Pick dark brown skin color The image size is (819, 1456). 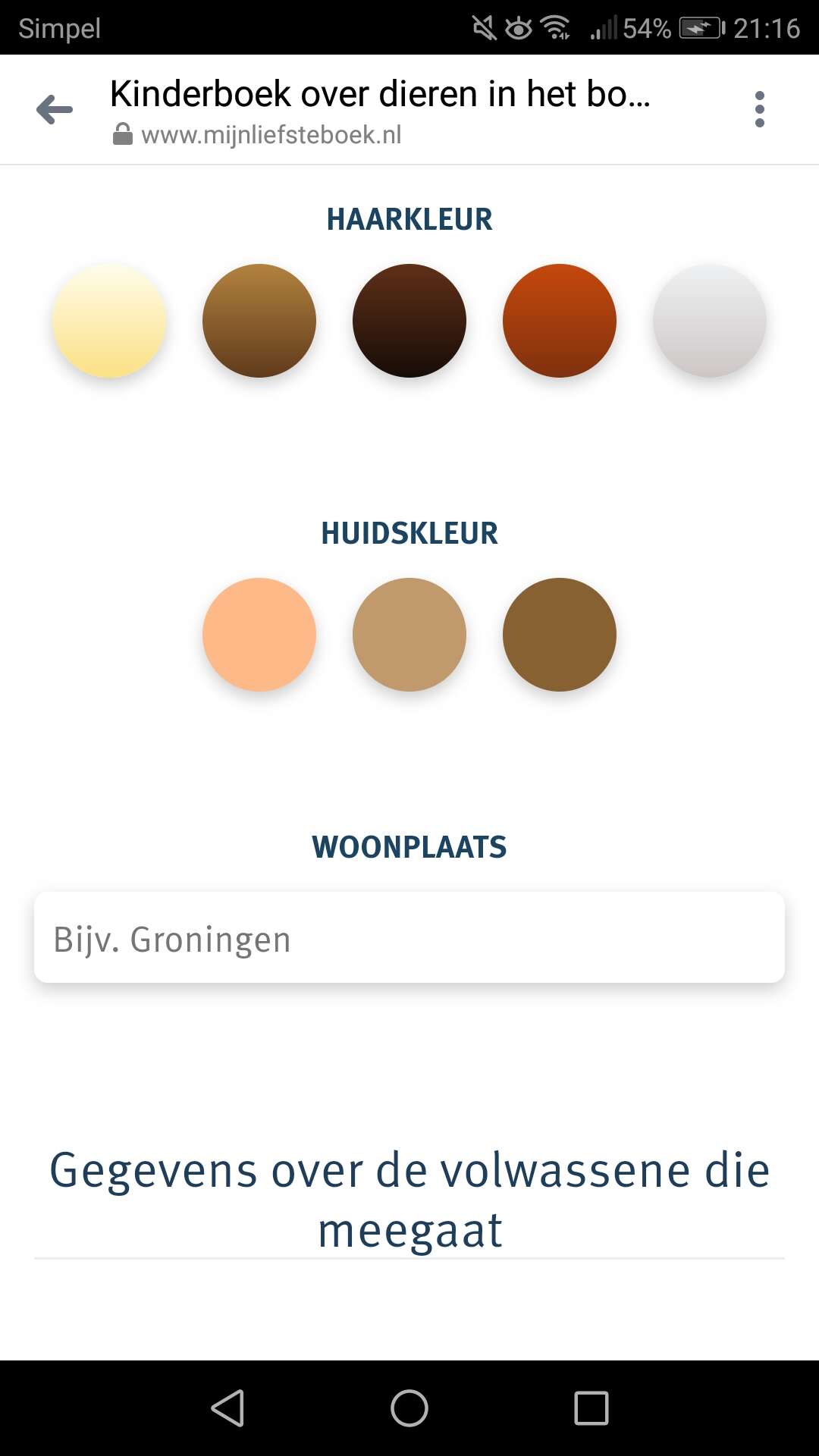tap(560, 635)
